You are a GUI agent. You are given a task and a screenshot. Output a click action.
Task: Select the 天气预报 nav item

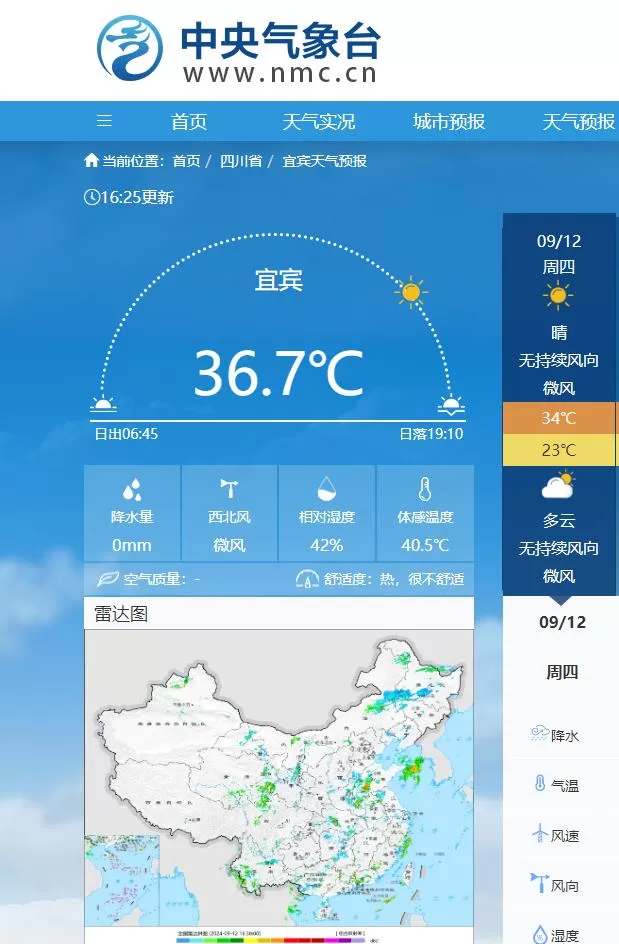[x=578, y=121]
